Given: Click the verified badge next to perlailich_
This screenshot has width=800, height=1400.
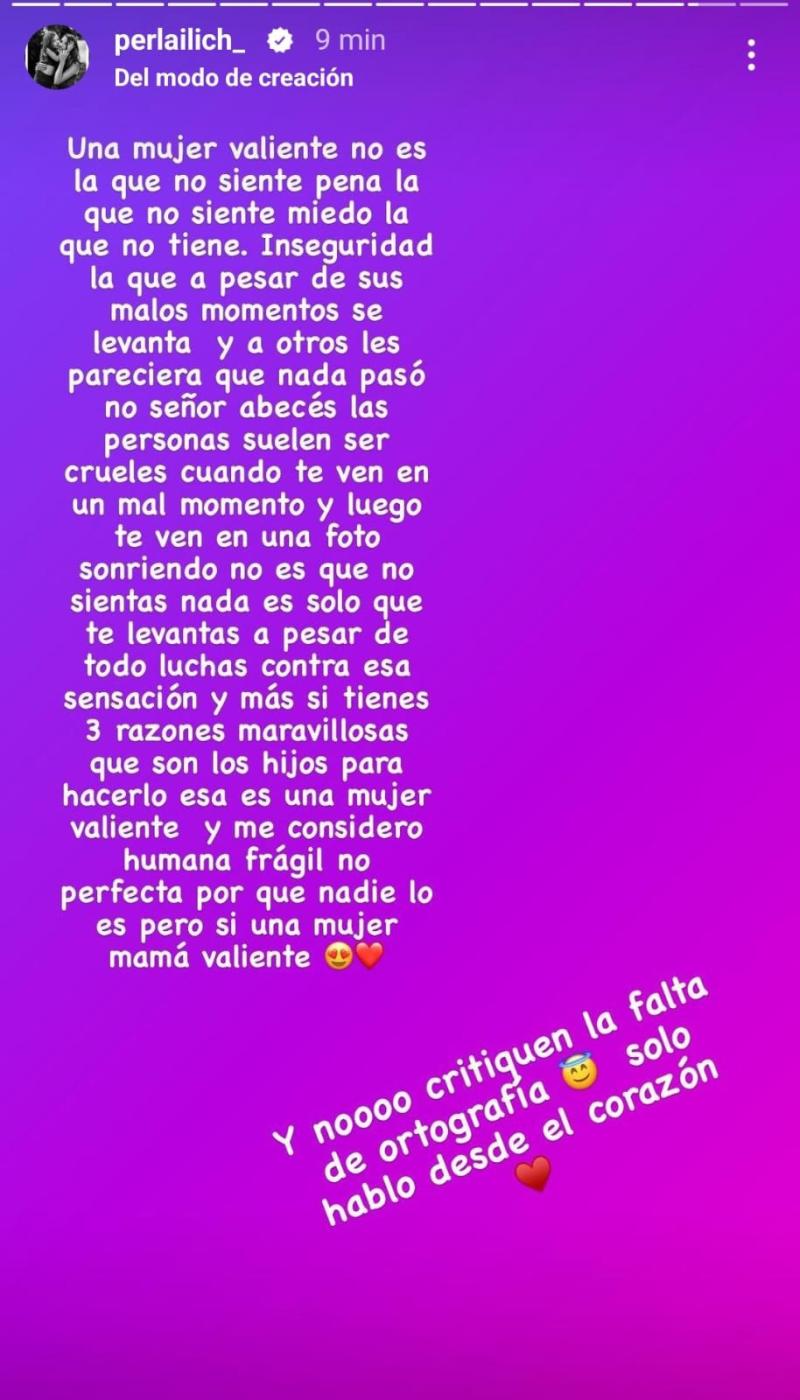Looking at the screenshot, I should point(277,42).
